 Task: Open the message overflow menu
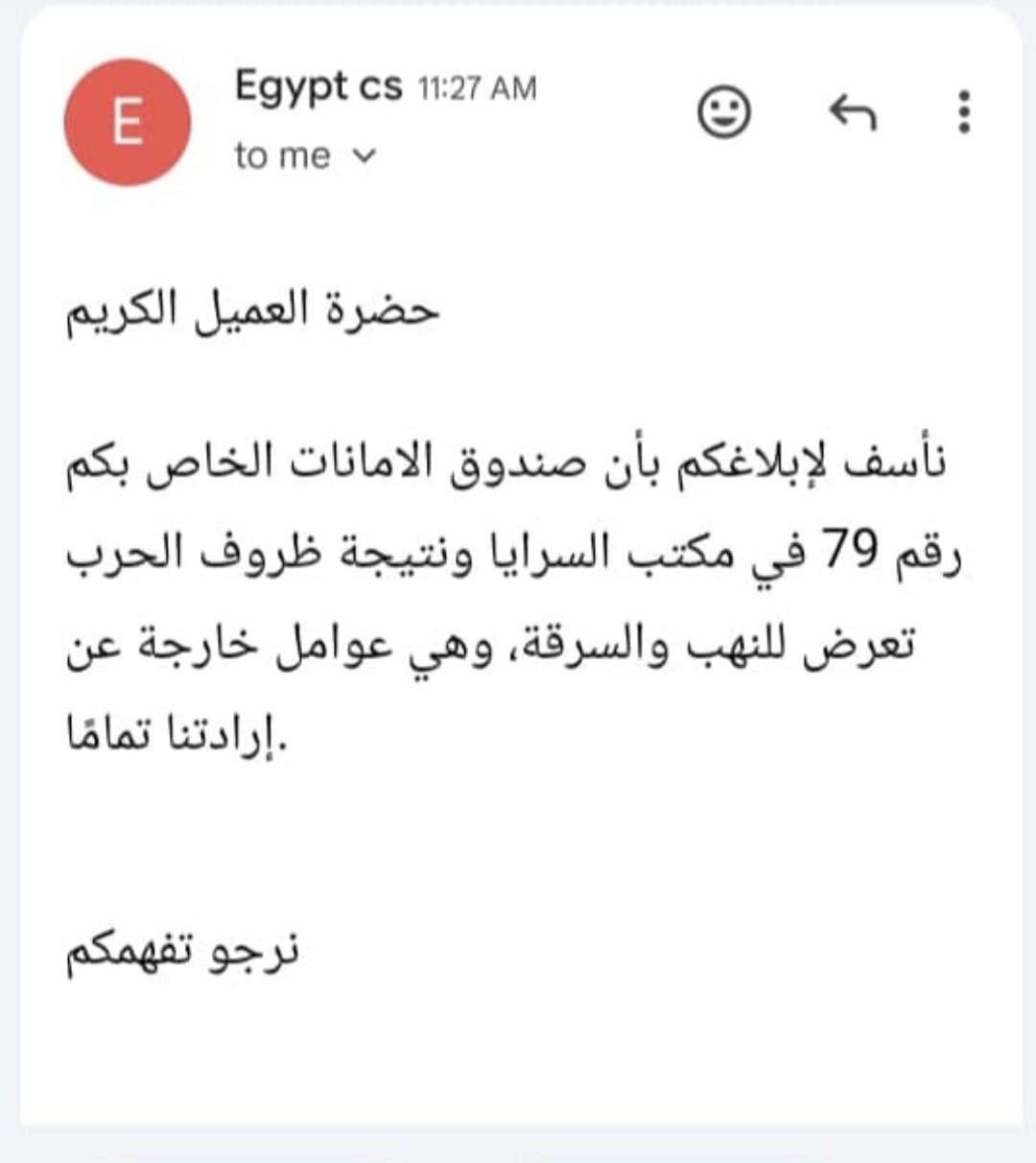coord(964,113)
